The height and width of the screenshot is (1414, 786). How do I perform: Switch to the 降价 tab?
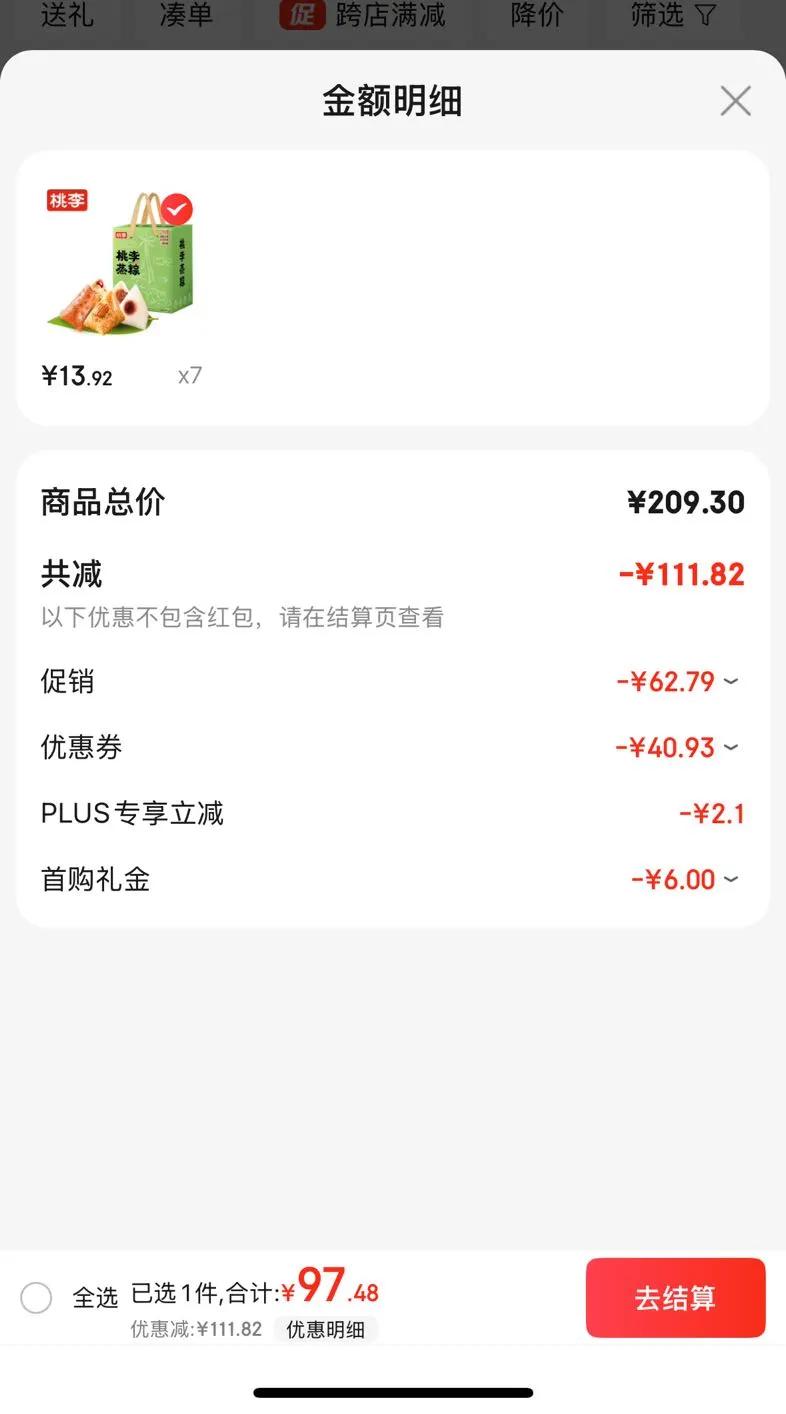click(537, 15)
